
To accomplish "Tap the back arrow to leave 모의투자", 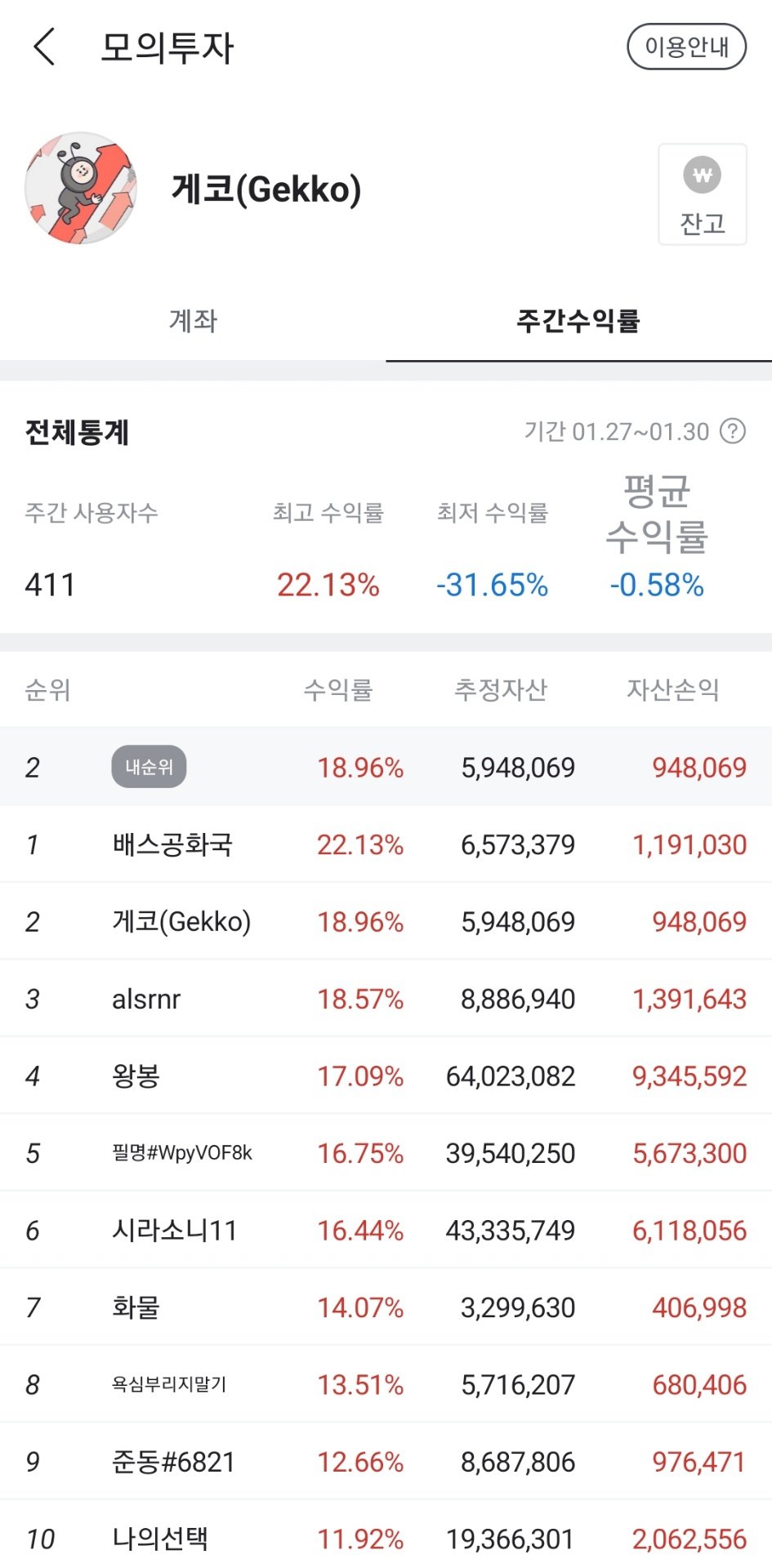I will (x=45, y=47).
